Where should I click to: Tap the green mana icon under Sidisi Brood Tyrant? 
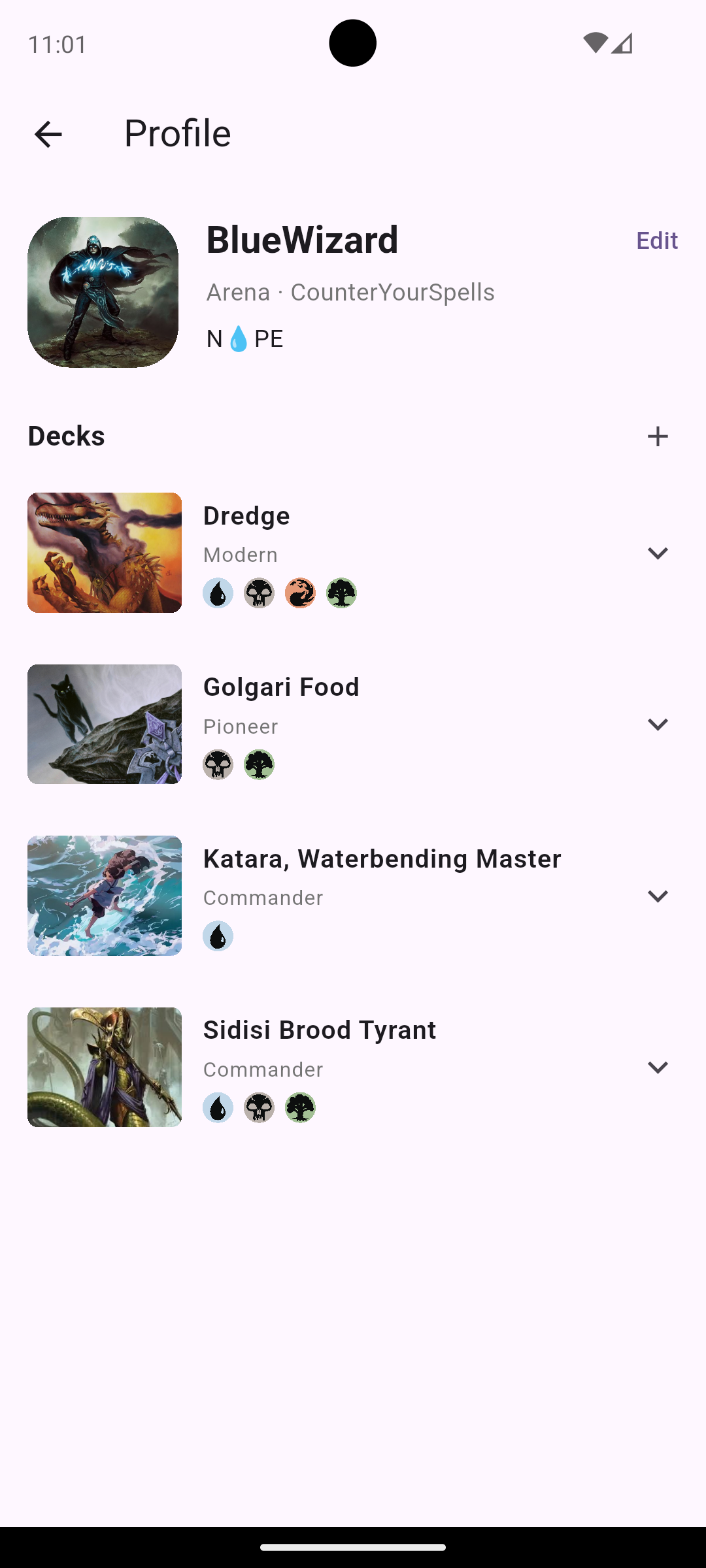299,1107
